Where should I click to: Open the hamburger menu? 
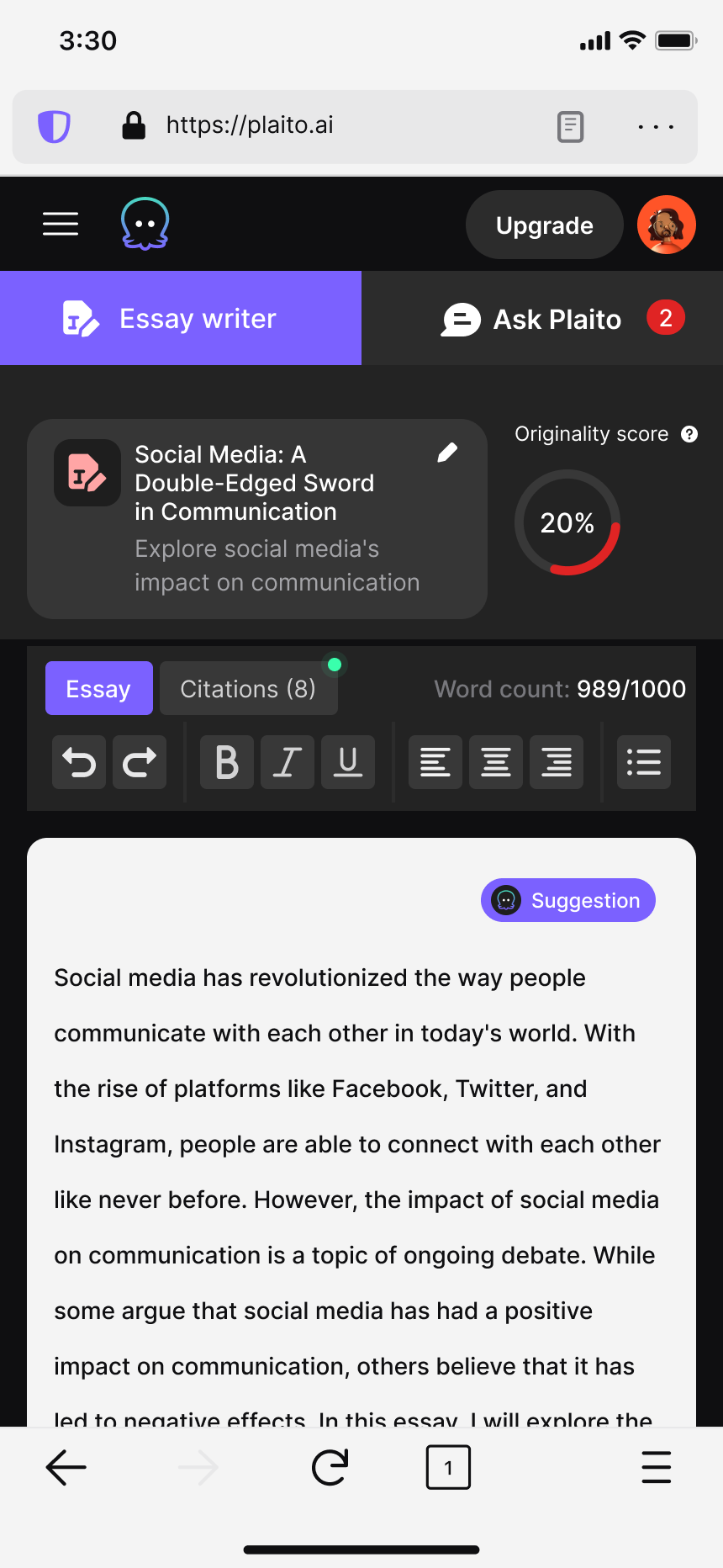(x=61, y=224)
